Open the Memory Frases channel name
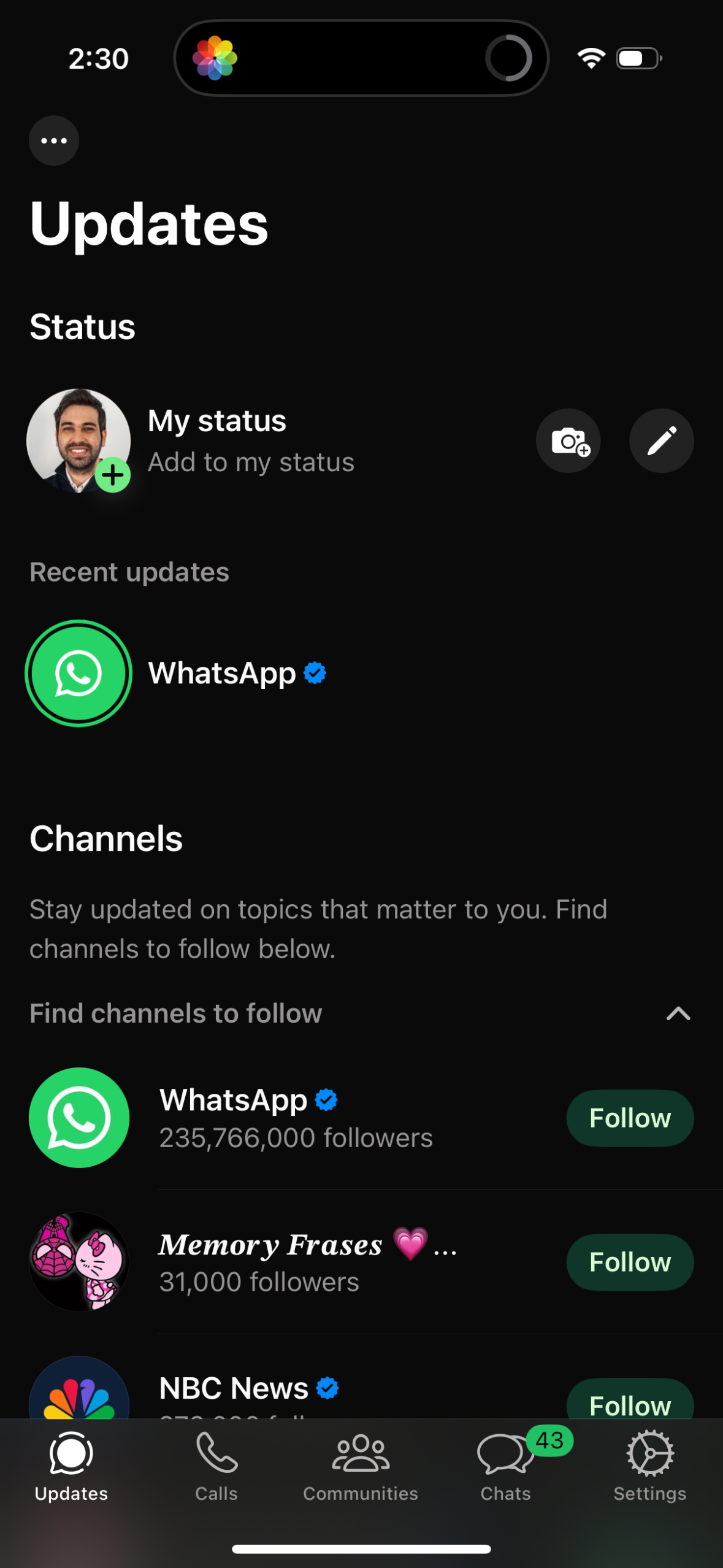The height and width of the screenshot is (1568, 723). point(270,1245)
